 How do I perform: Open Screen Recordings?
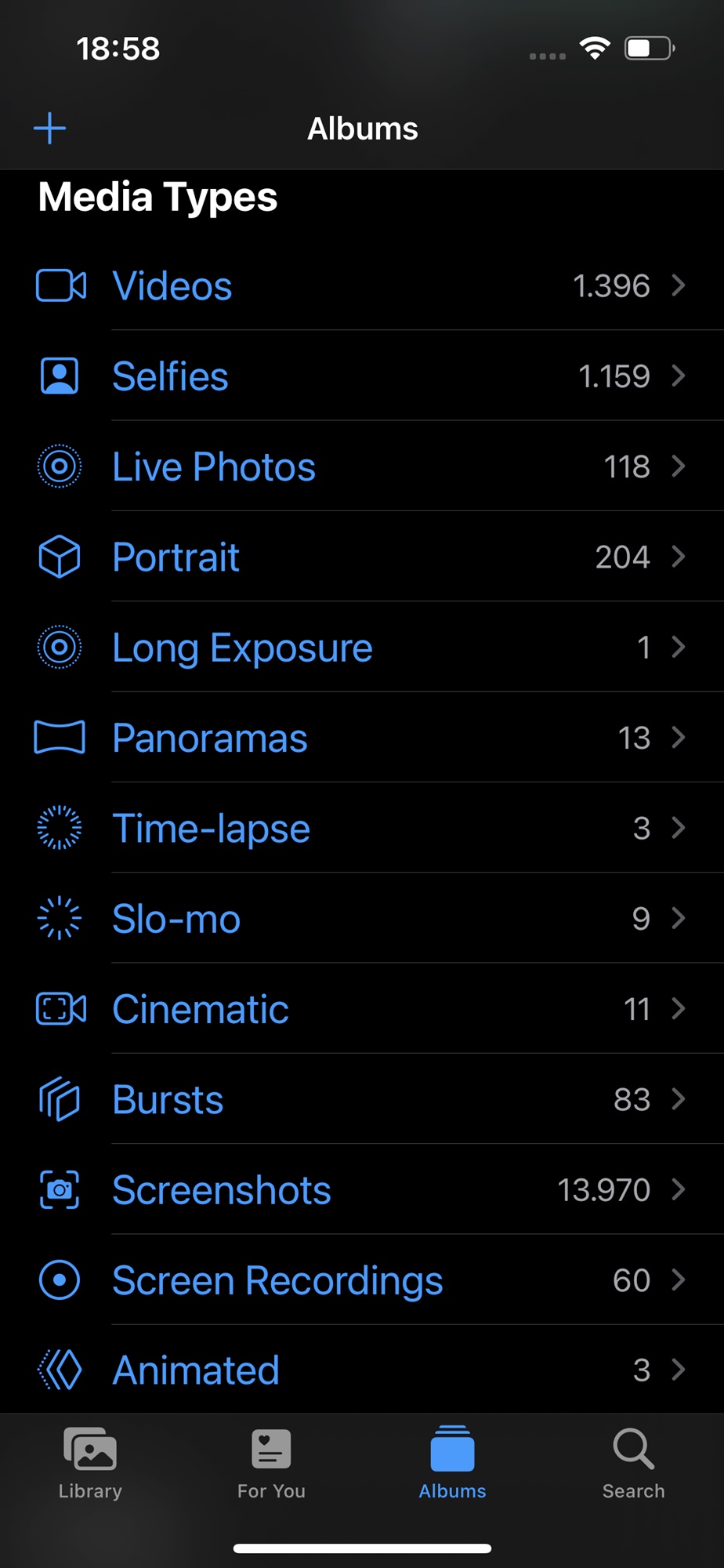(362, 1280)
